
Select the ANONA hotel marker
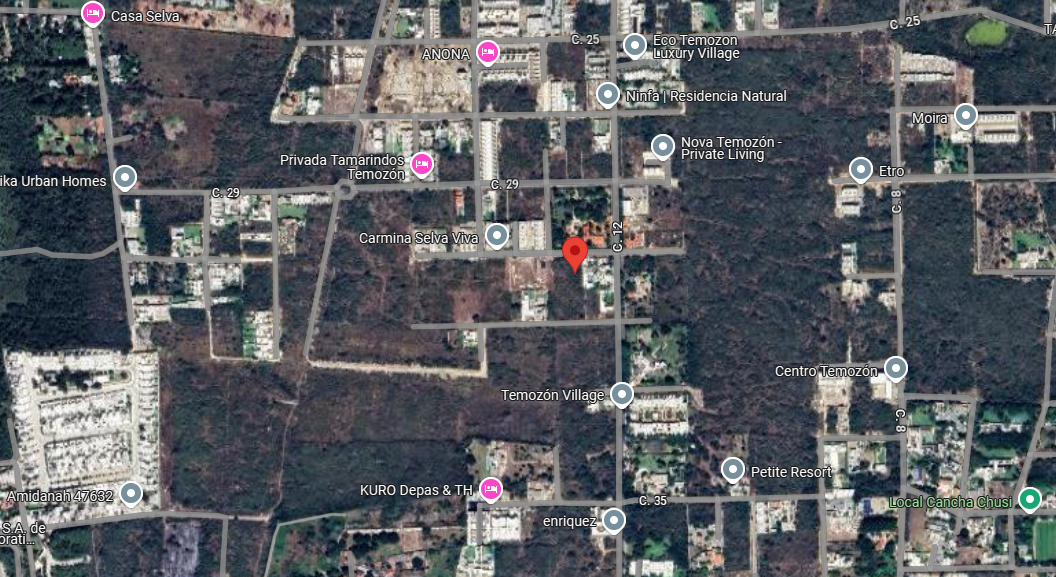click(487, 52)
